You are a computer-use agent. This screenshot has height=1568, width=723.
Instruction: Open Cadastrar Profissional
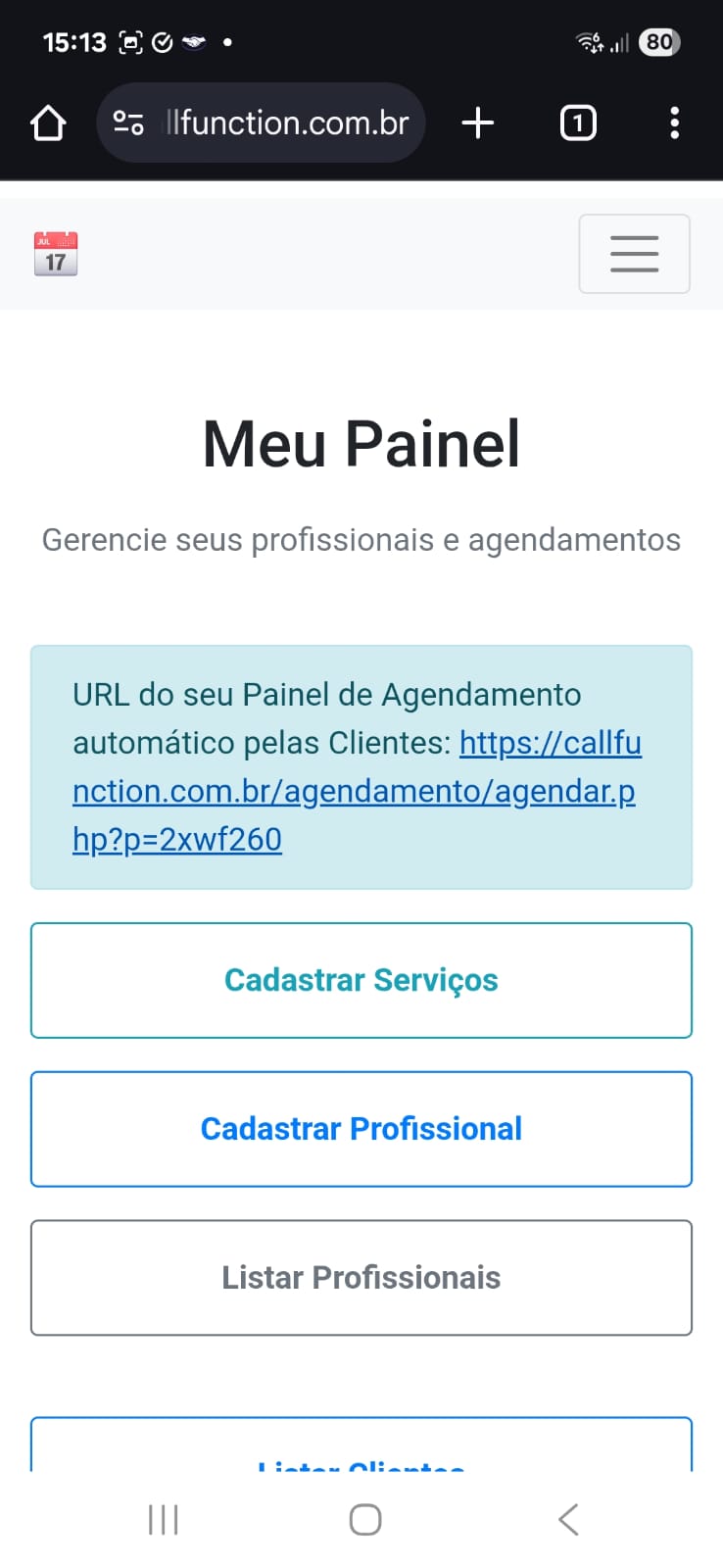click(x=361, y=1128)
